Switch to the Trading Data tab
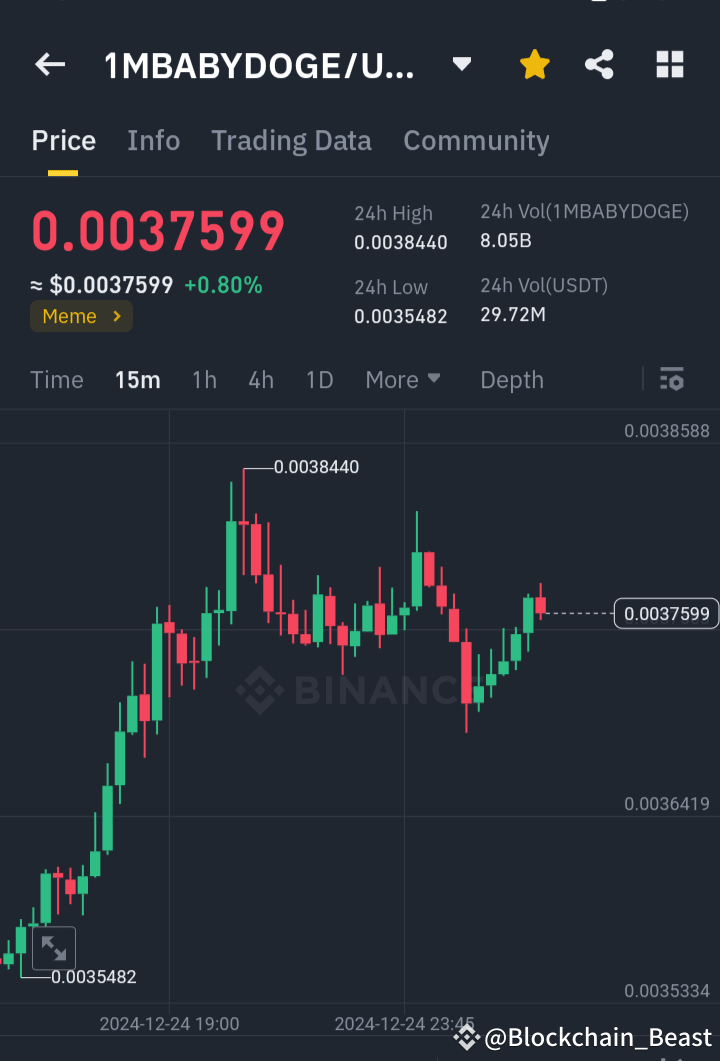This screenshot has height=1061, width=720. [x=291, y=140]
